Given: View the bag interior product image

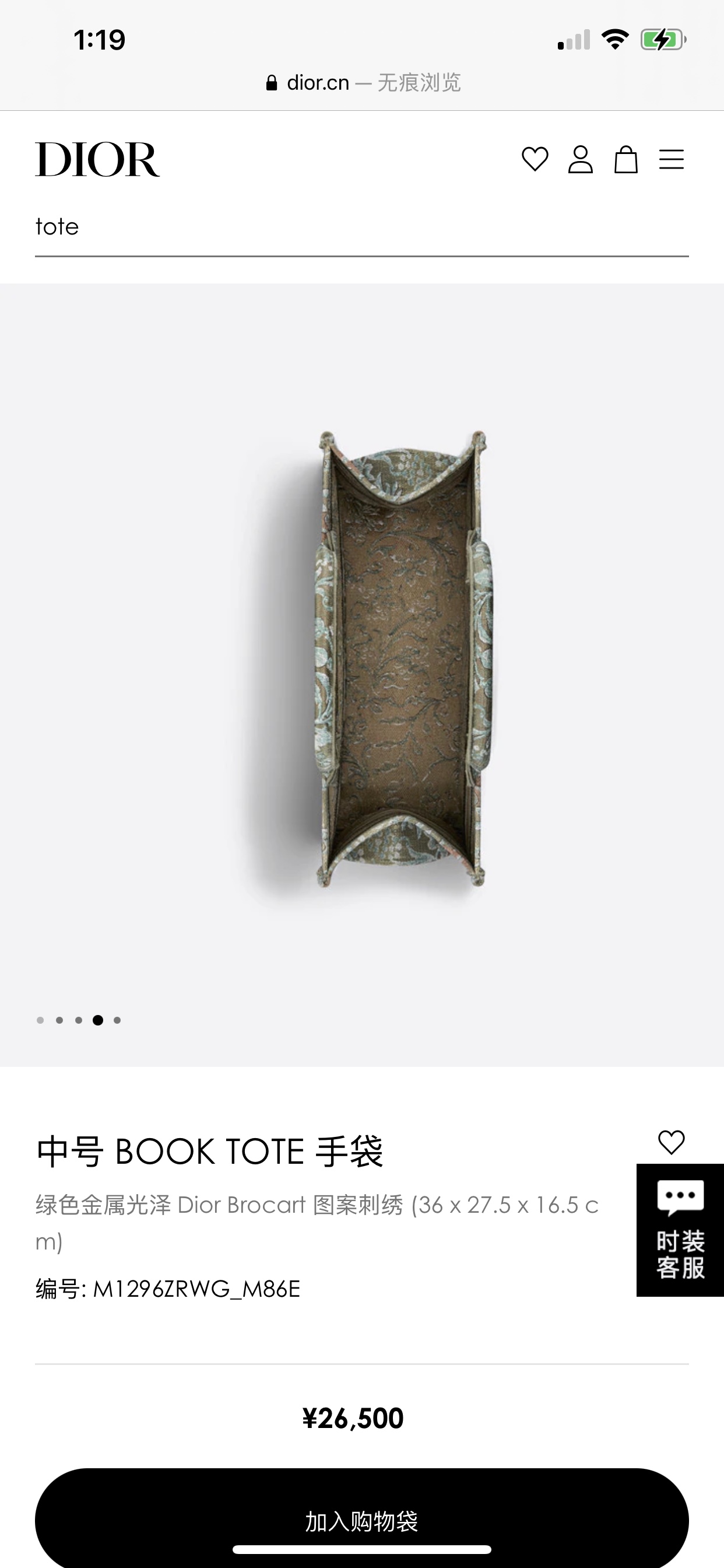Looking at the screenshot, I should pos(402,660).
